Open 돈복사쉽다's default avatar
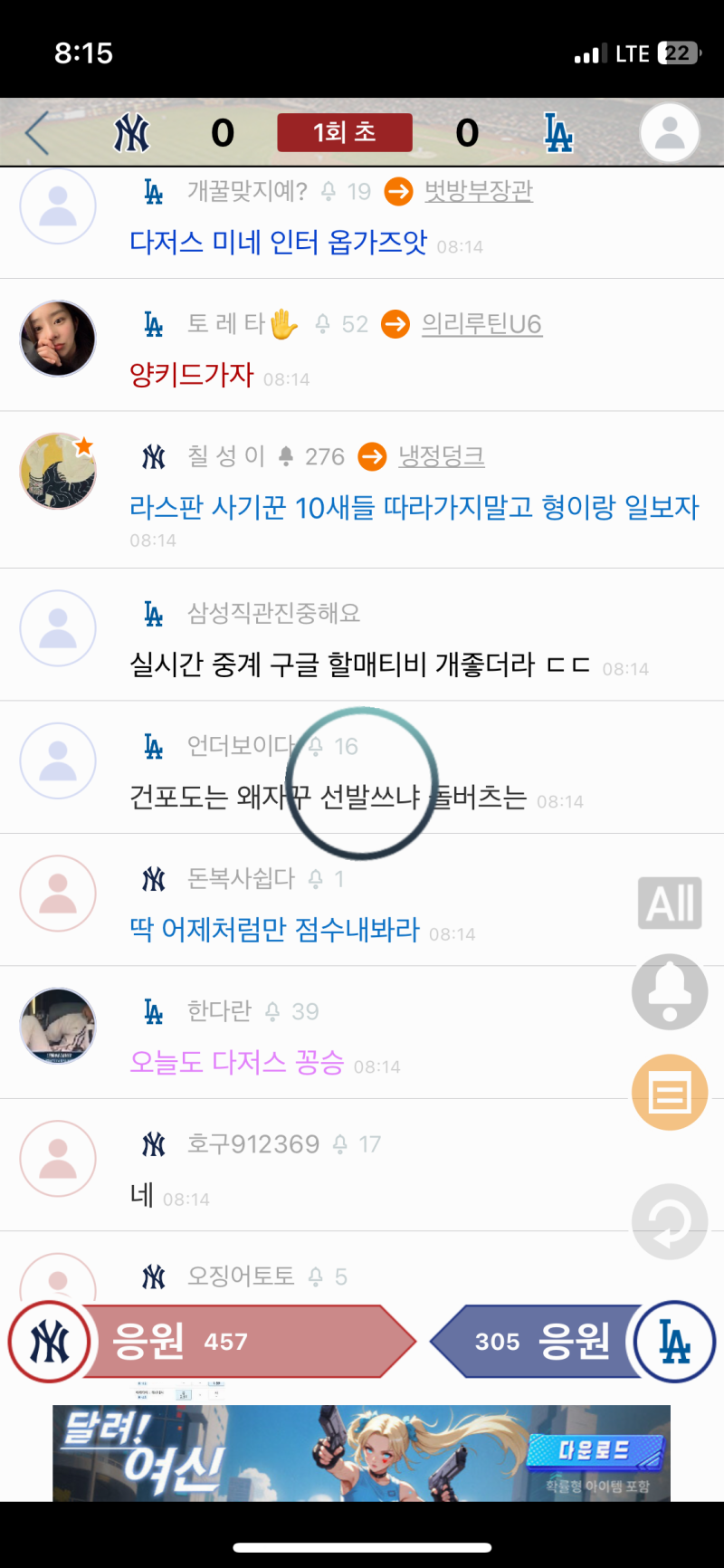The height and width of the screenshot is (1568, 724). [x=58, y=894]
